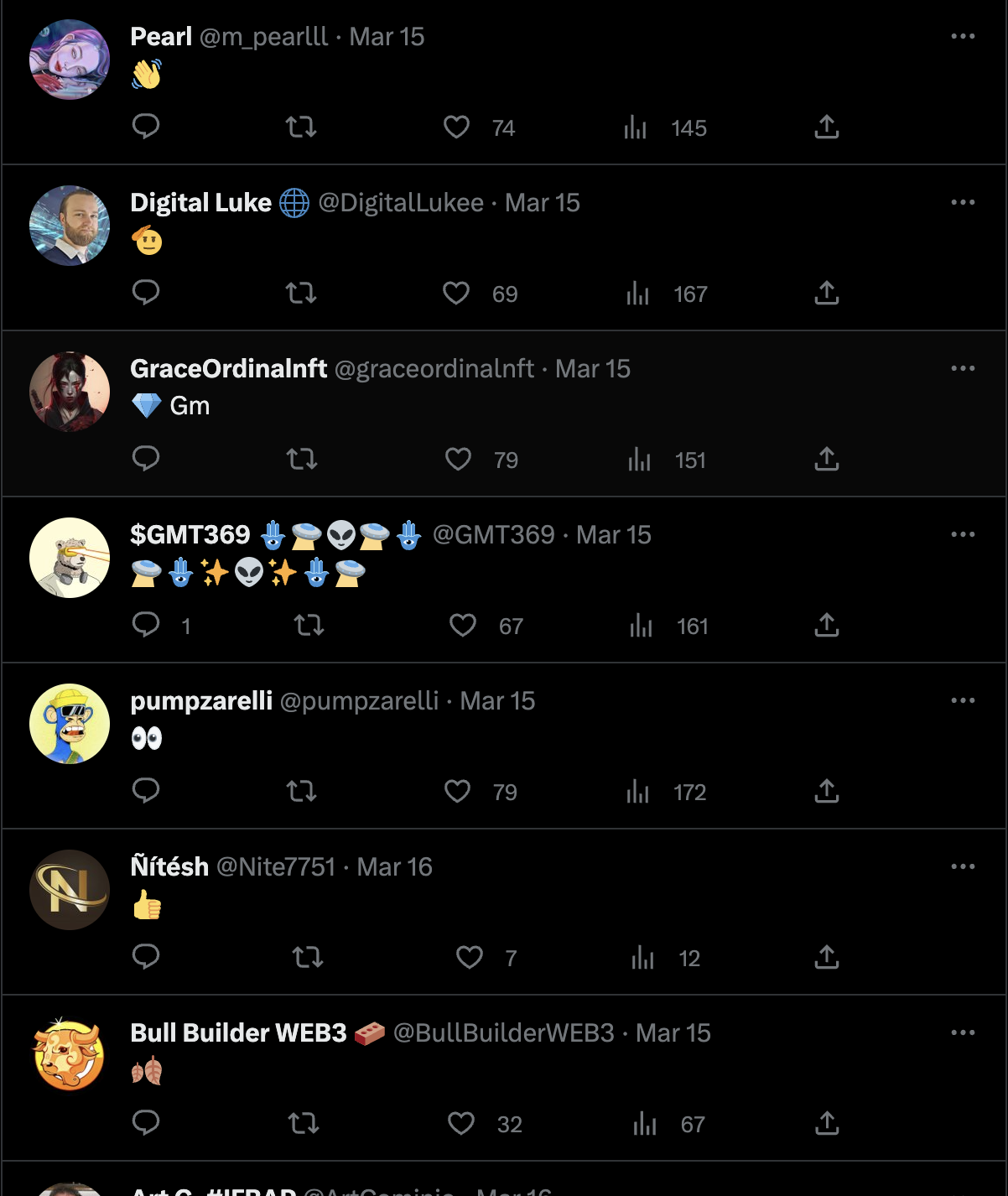
Task: Reply to Pearl's tweet
Action: 147,127
